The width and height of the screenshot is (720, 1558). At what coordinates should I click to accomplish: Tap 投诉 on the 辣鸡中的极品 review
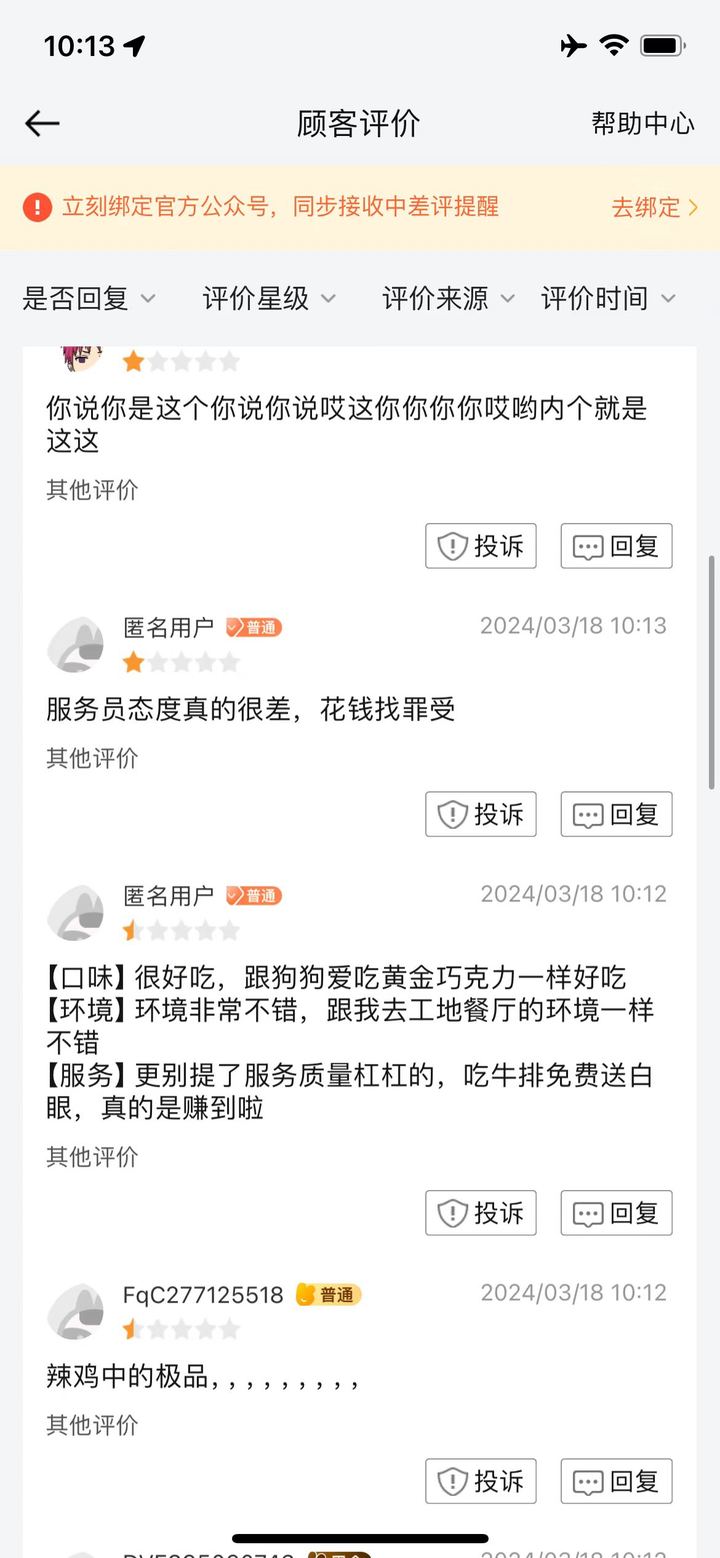point(481,1481)
